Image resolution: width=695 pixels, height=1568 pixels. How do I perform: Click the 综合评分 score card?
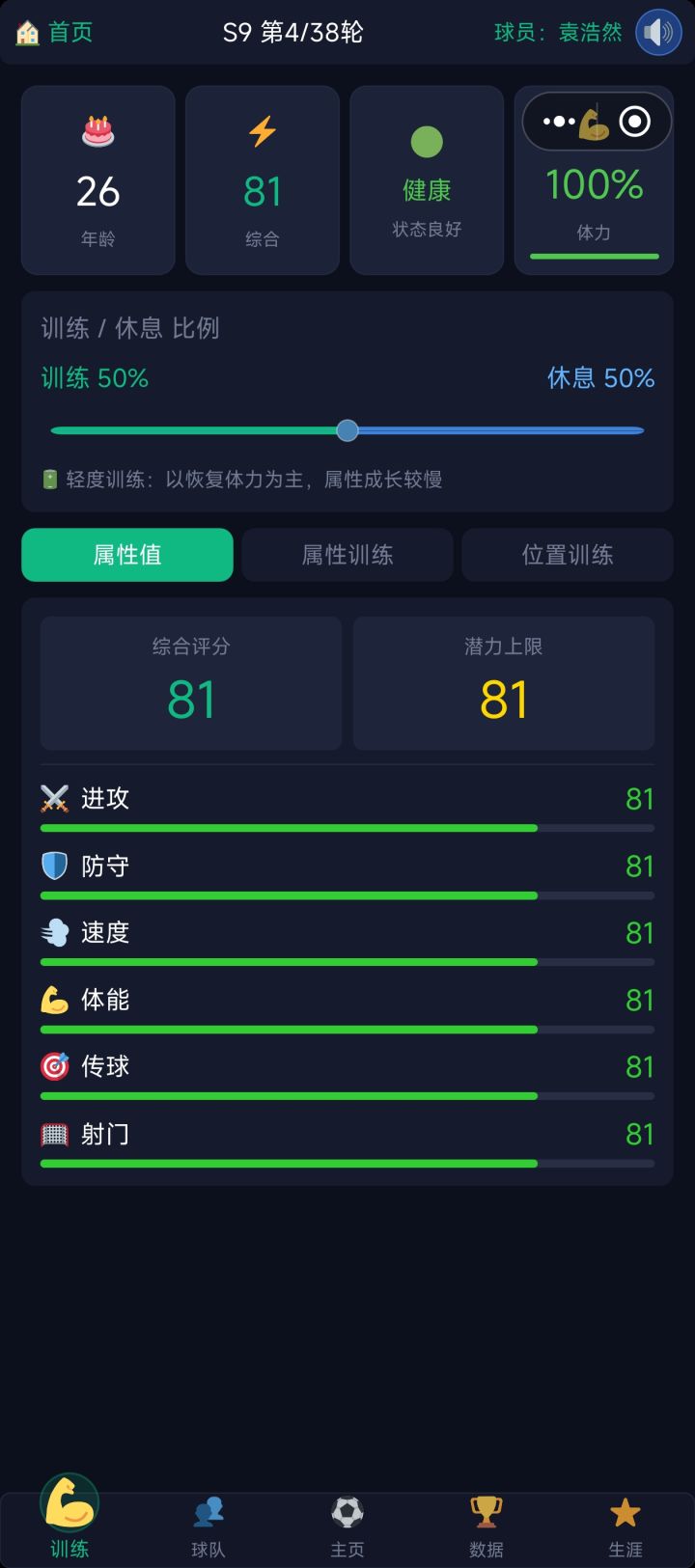tap(190, 682)
